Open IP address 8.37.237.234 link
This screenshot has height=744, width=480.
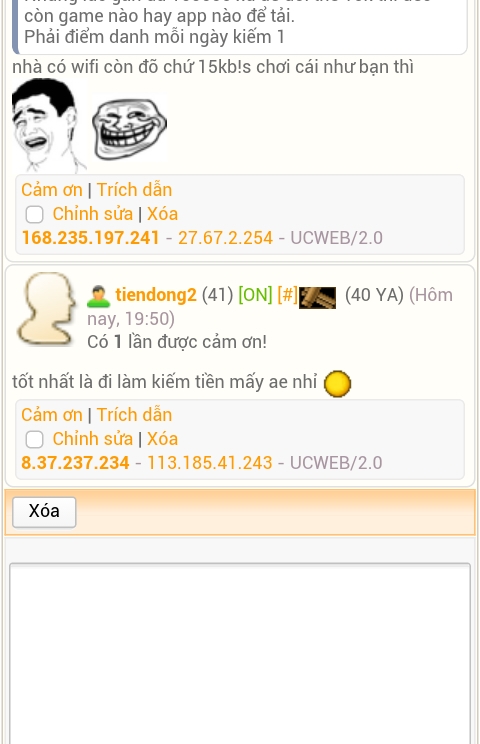75,463
